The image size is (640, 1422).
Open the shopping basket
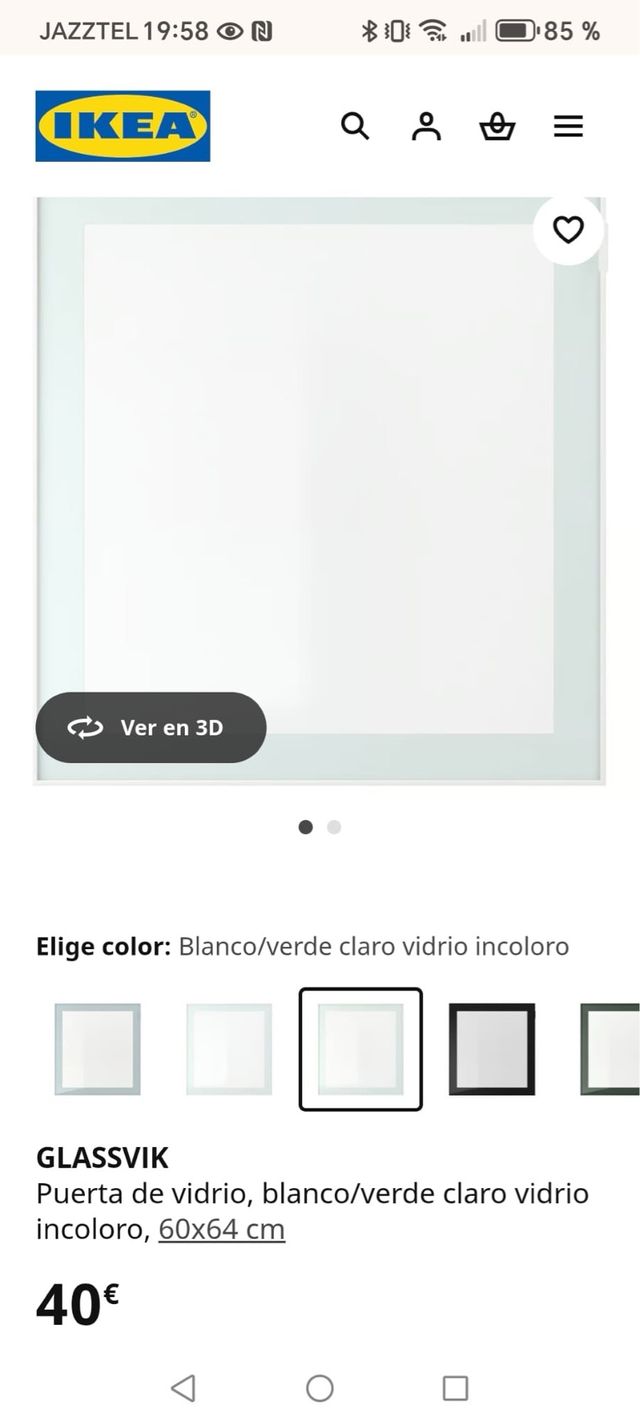497,127
